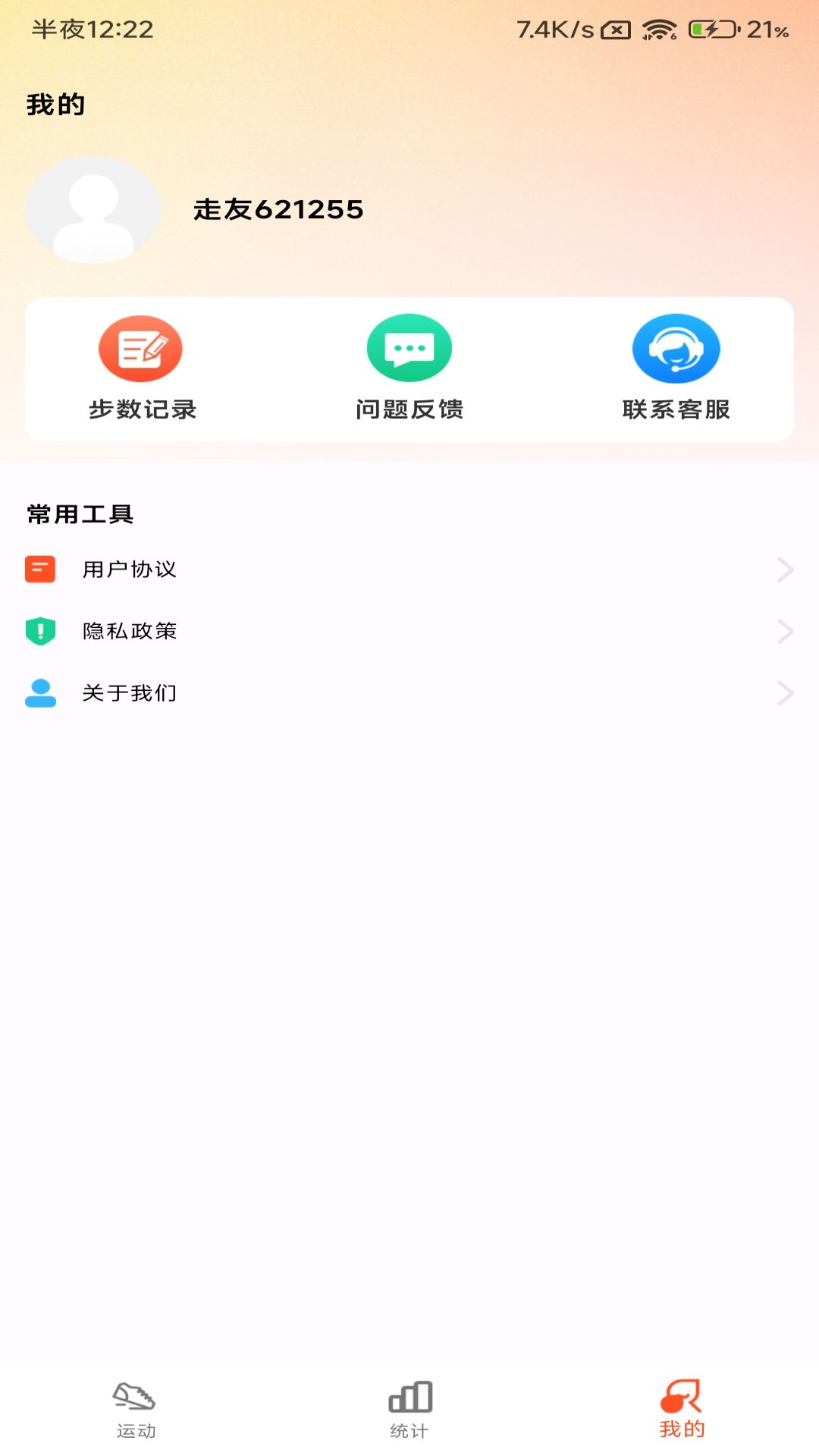The height and width of the screenshot is (1456, 819).
Task: Tap the blank avatar placeholder image
Action: click(x=93, y=210)
